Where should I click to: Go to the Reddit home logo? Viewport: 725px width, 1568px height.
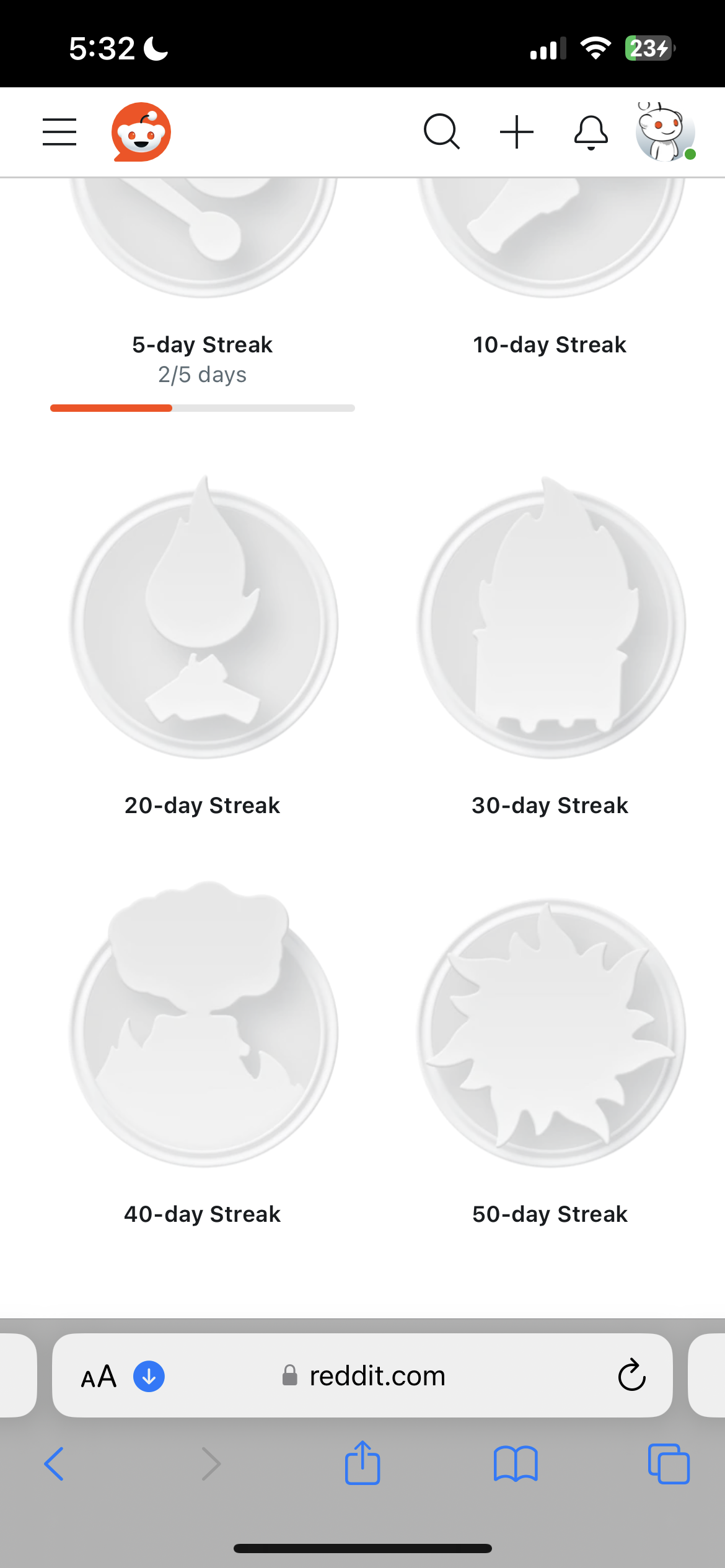click(141, 132)
